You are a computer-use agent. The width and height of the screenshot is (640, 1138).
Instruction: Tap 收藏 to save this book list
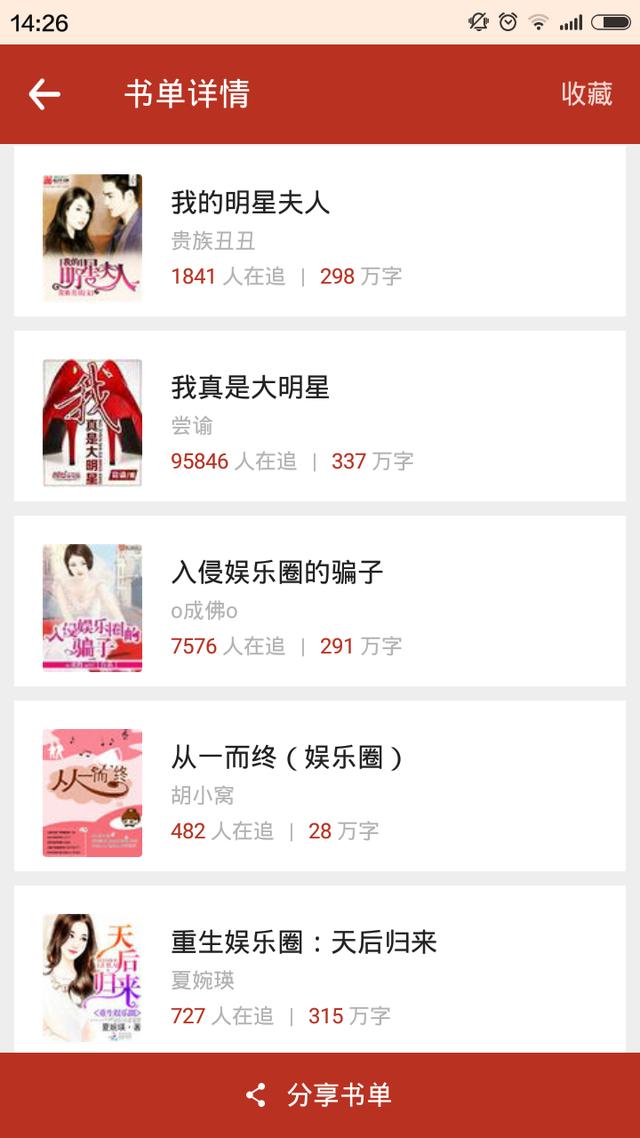pyautogui.click(x=586, y=94)
